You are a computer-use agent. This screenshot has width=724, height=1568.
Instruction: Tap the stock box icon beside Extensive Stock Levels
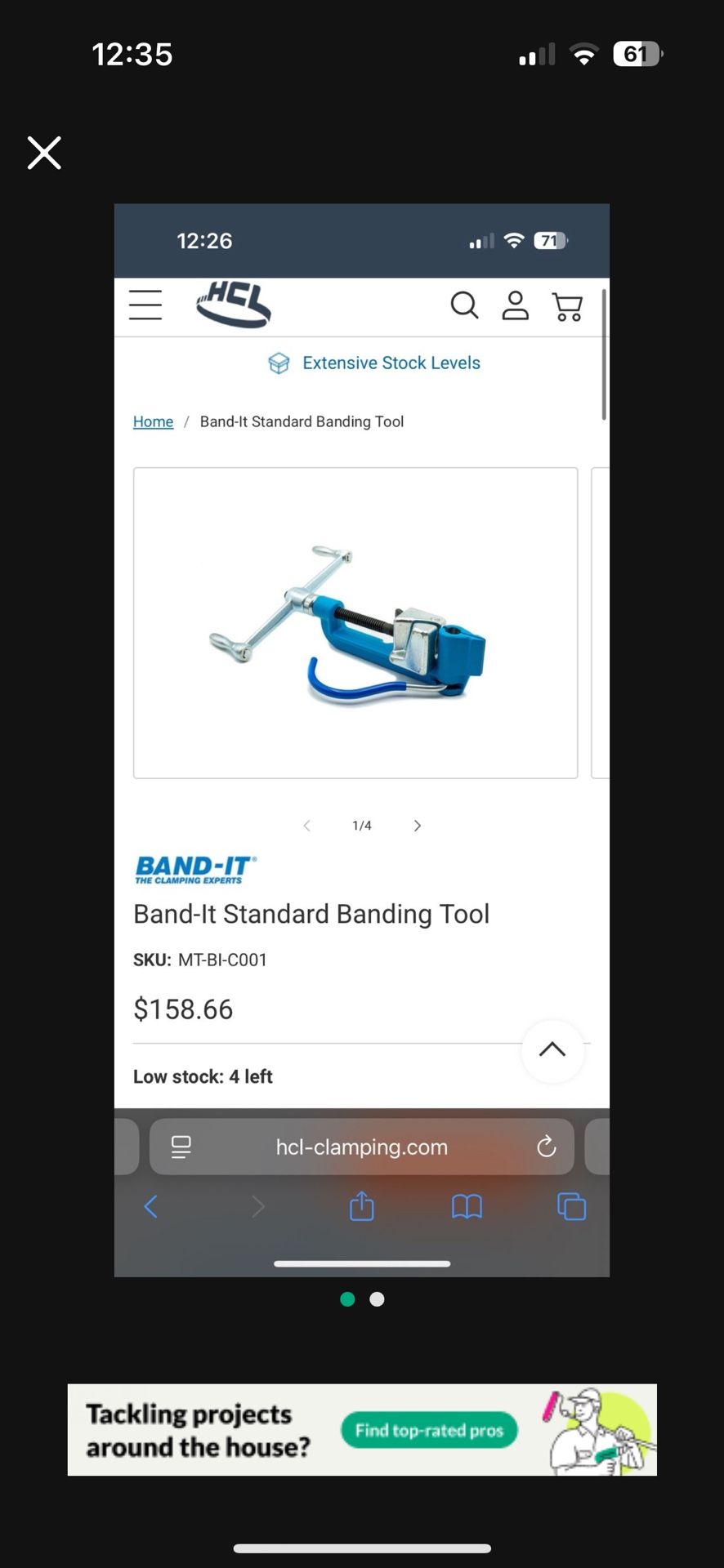pyautogui.click(x=279, y=363)
